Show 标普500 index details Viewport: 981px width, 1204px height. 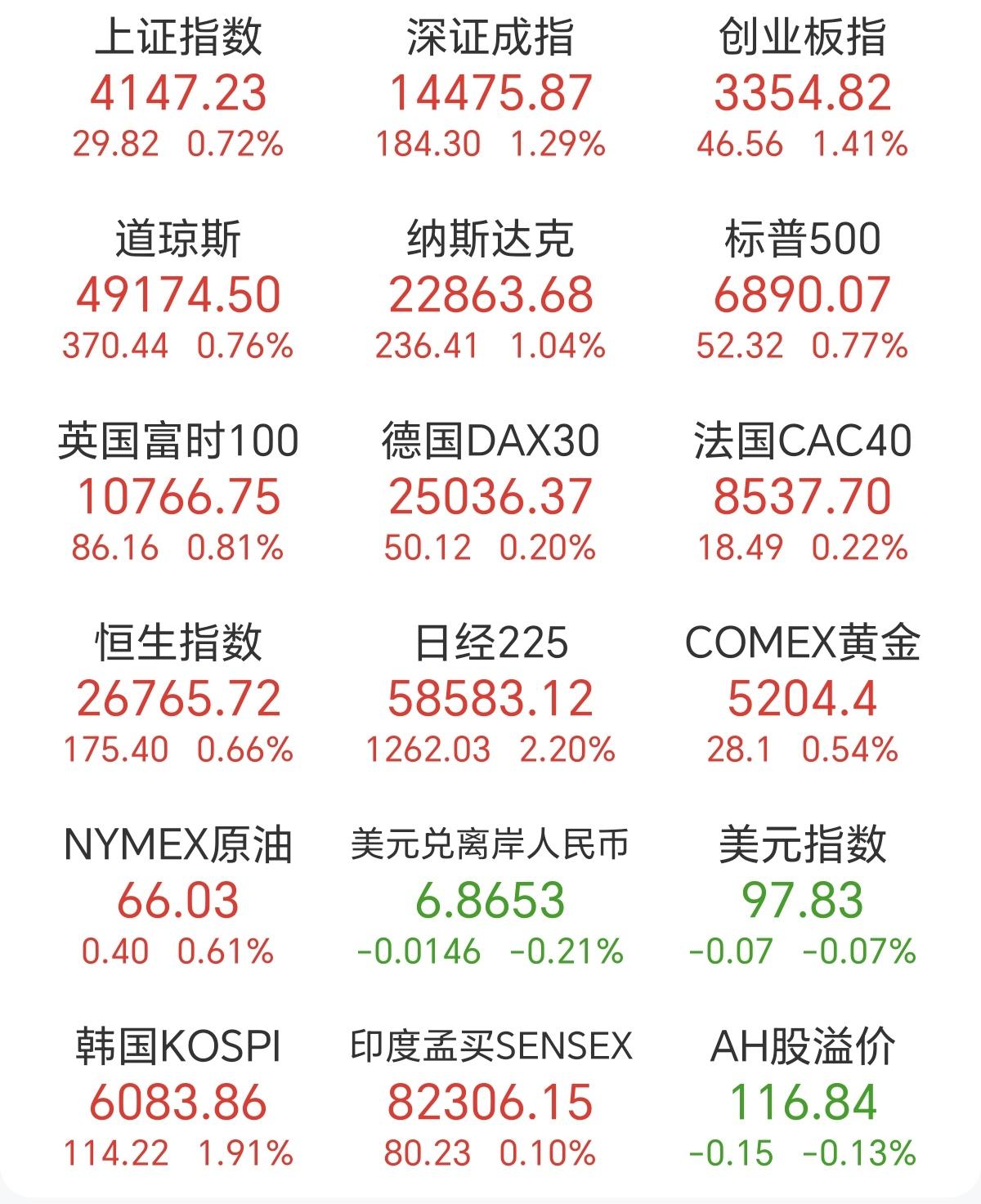803,294
